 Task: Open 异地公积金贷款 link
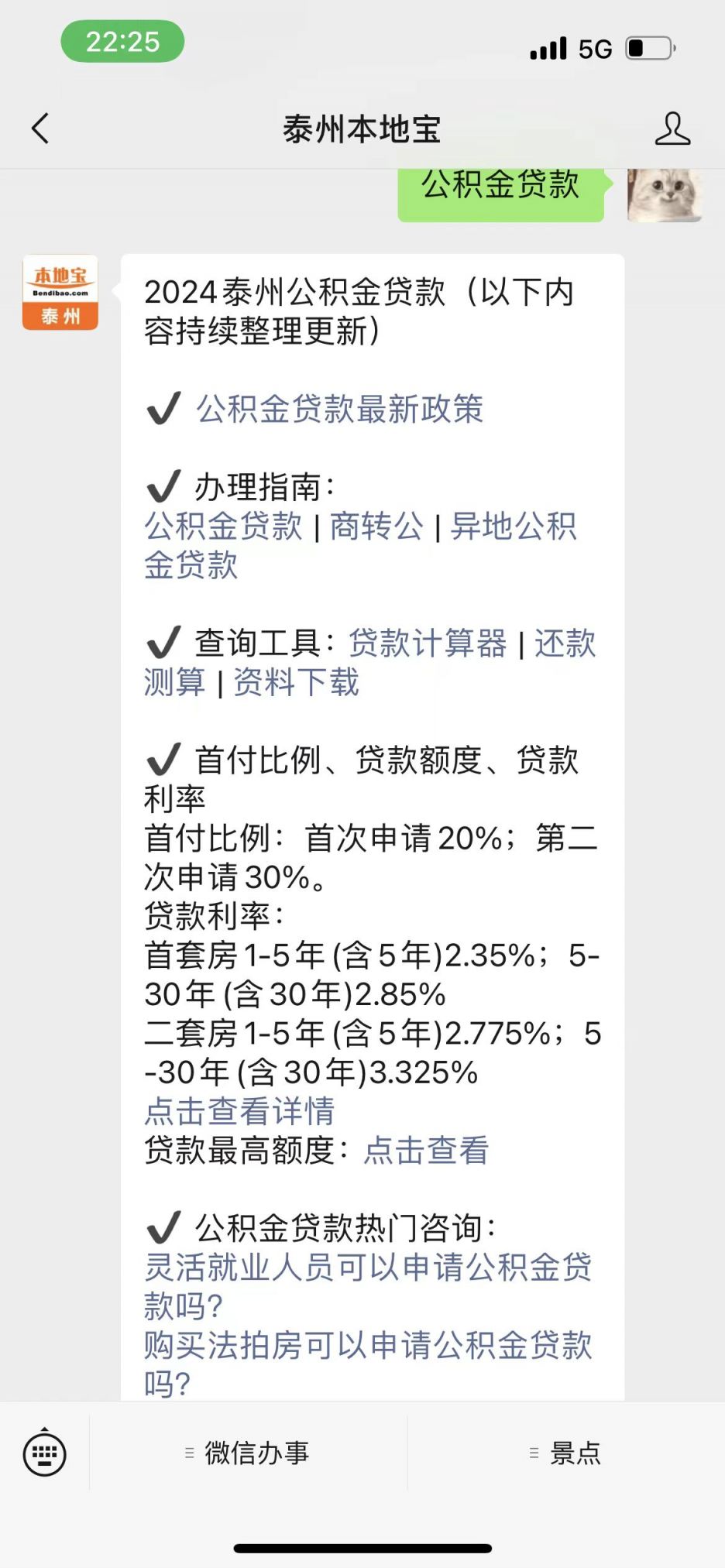[x=361, y=546]
